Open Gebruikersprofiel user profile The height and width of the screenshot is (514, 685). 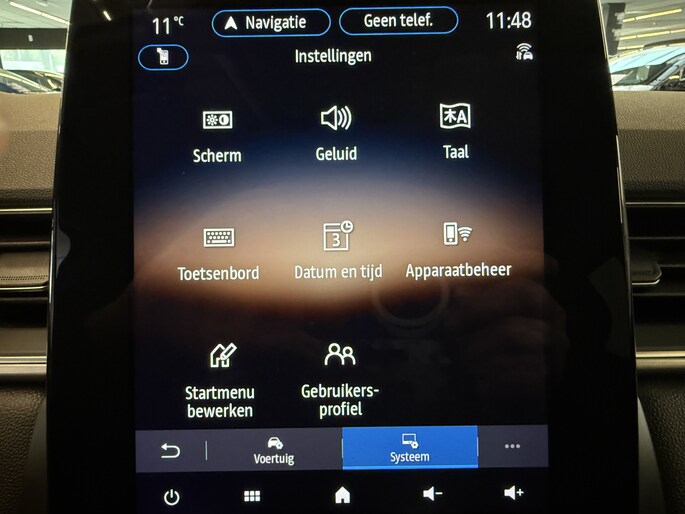tap(340, 379)
